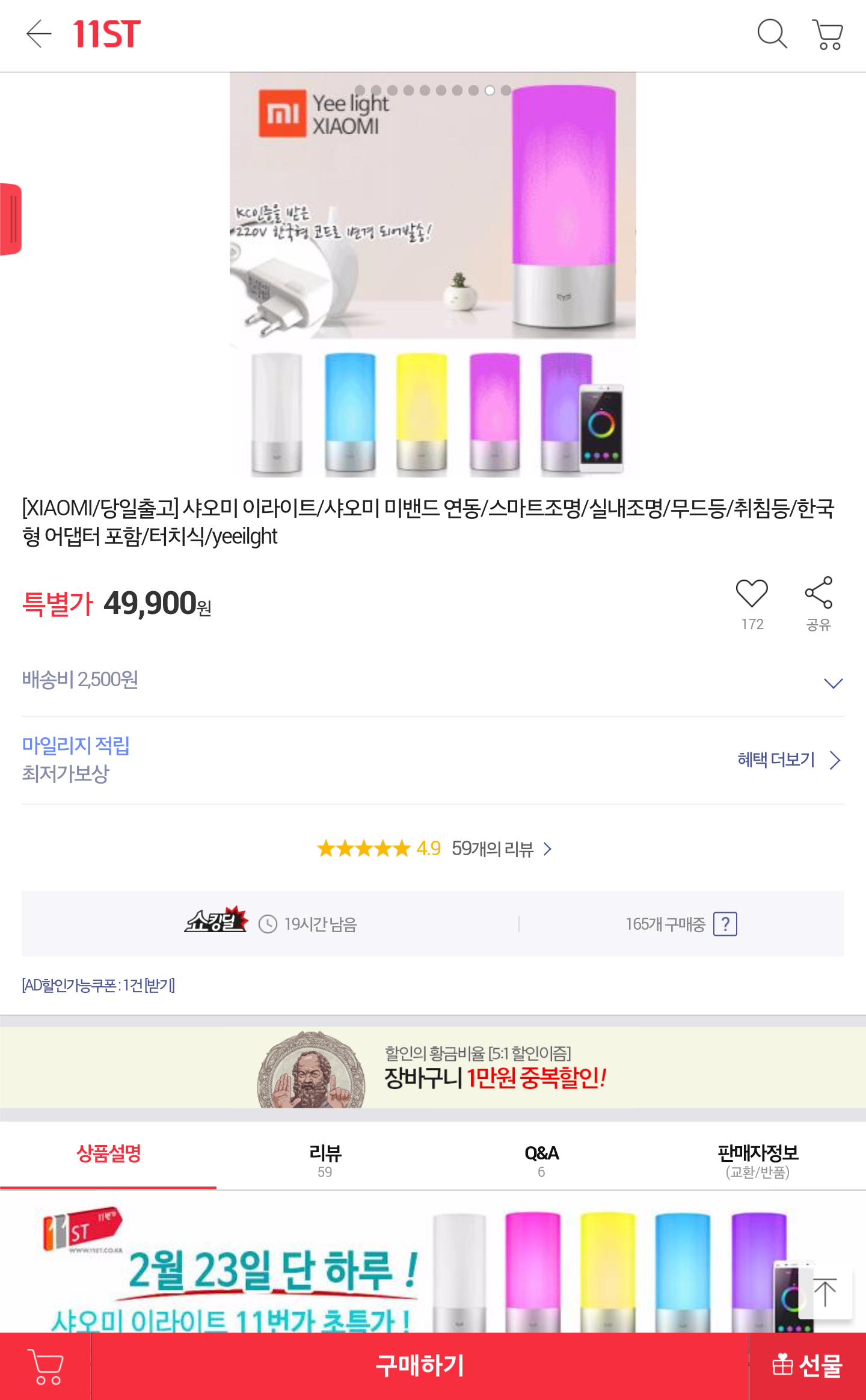Screen dimensions: 866x1400
Task: Switch to the 판매자정보 tab
Action: pyautogui.click(x=758, y=1159)
